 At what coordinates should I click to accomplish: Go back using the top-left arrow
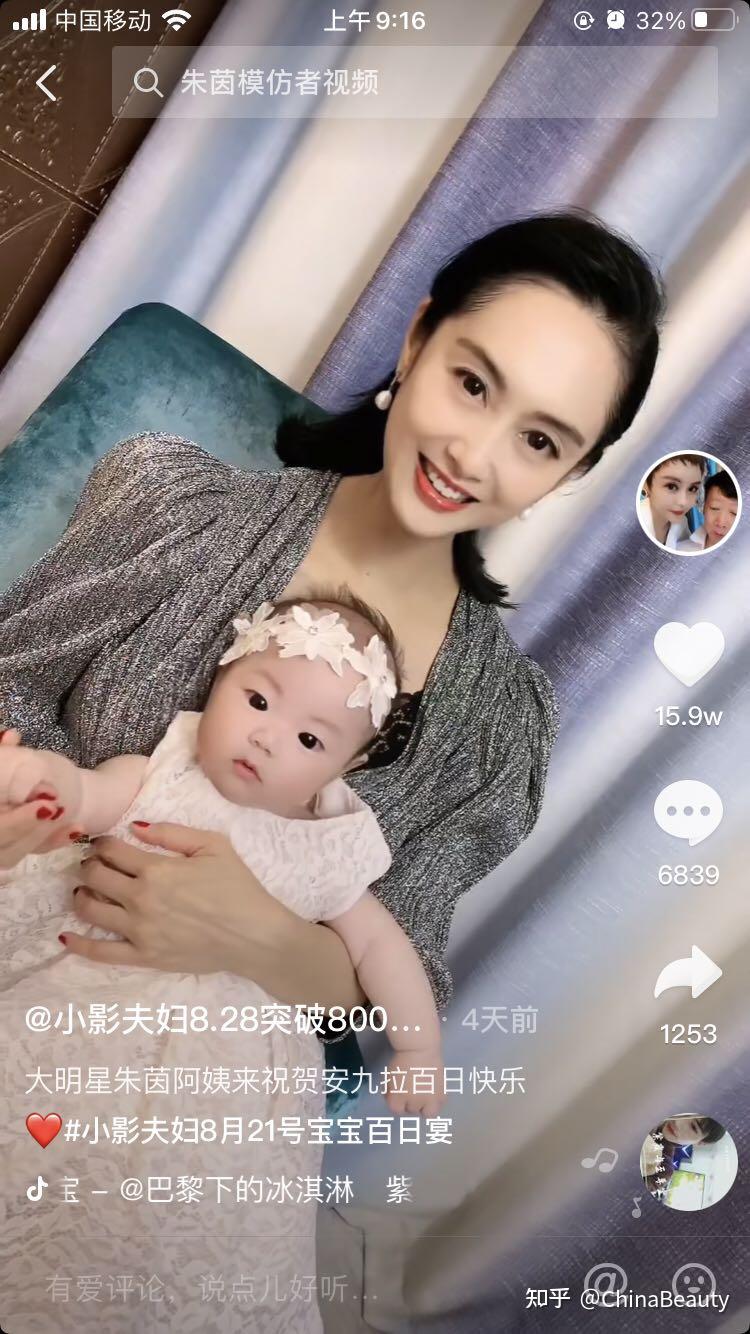pyautogui.click(x=46, y=83)
